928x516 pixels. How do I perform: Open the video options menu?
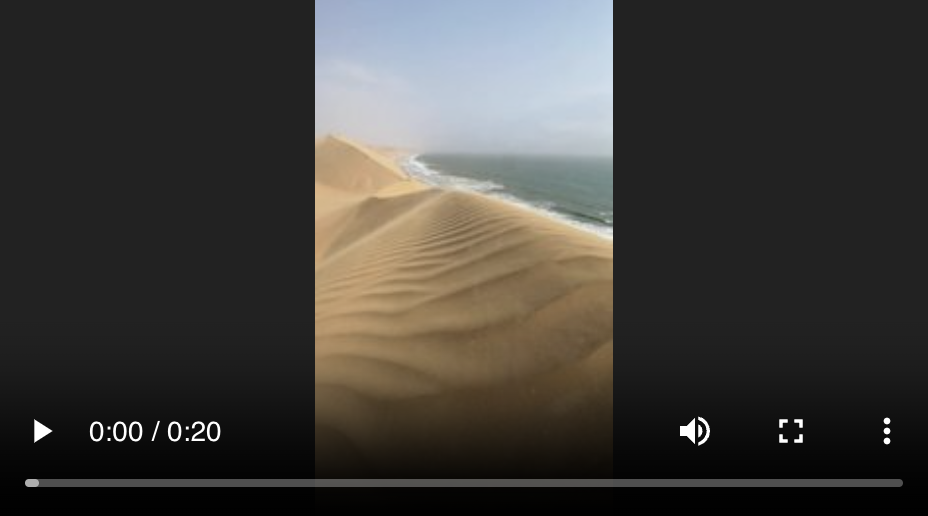[886, 431]
